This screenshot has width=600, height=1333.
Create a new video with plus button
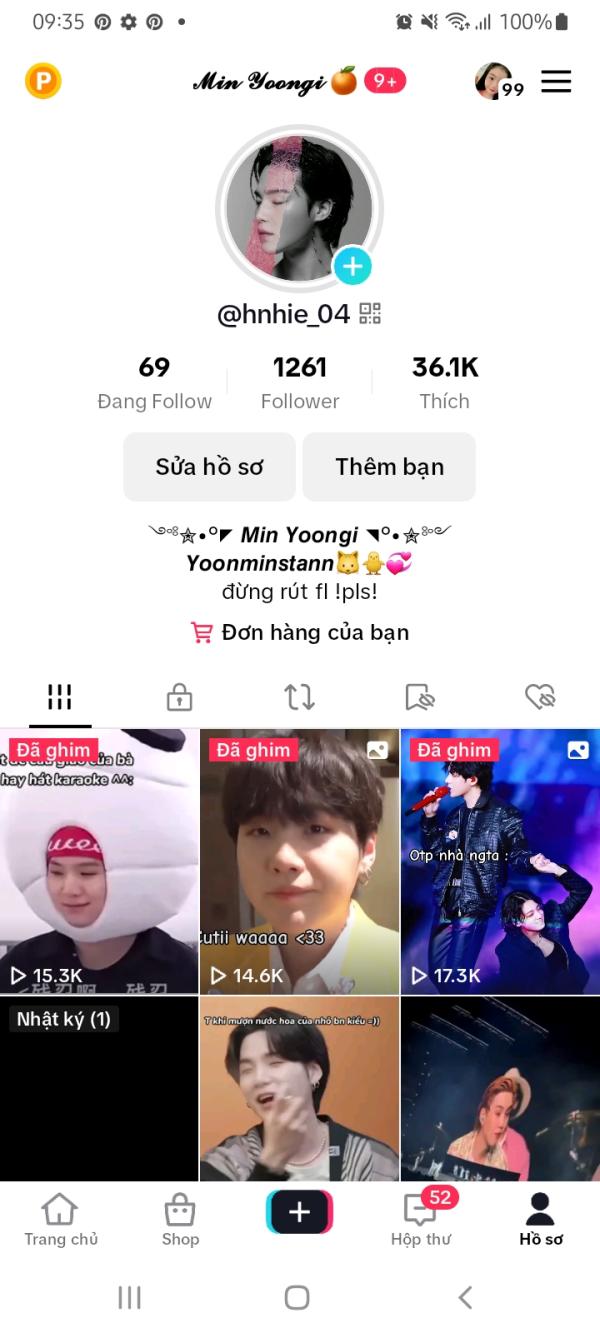[x=299, y=1212]
